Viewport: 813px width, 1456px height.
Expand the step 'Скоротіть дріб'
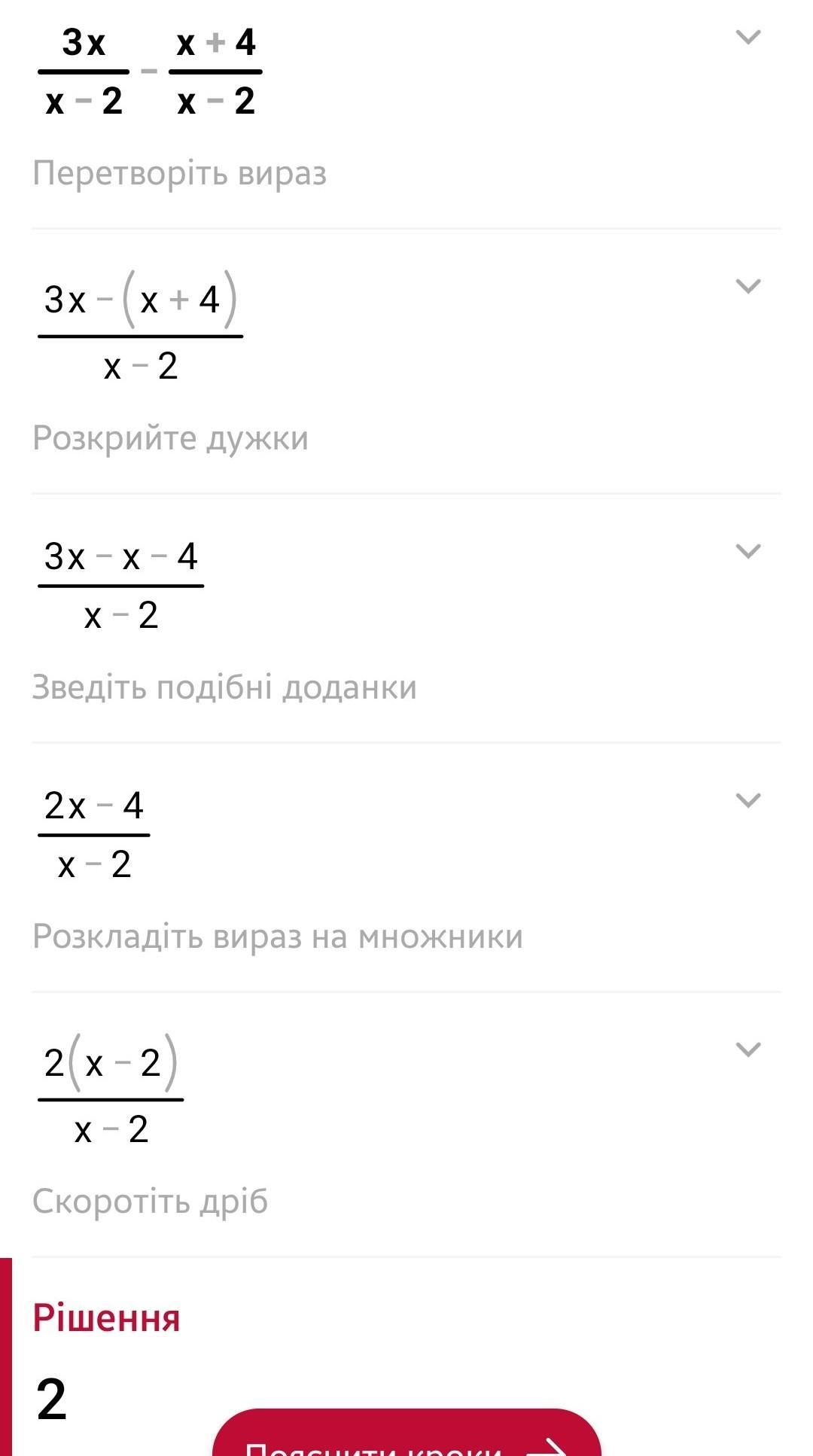coord(747,1049)
